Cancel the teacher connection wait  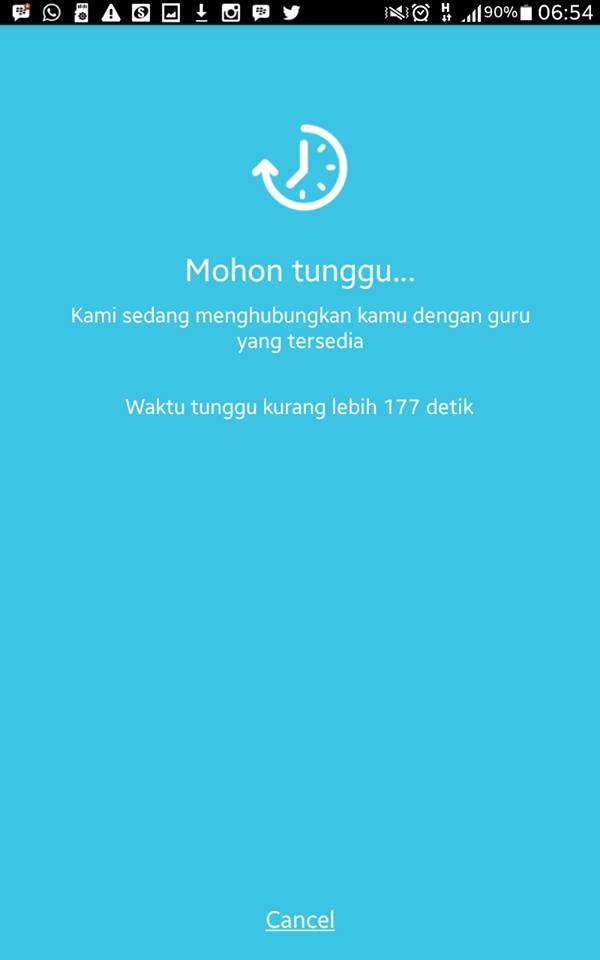[300, 920]
